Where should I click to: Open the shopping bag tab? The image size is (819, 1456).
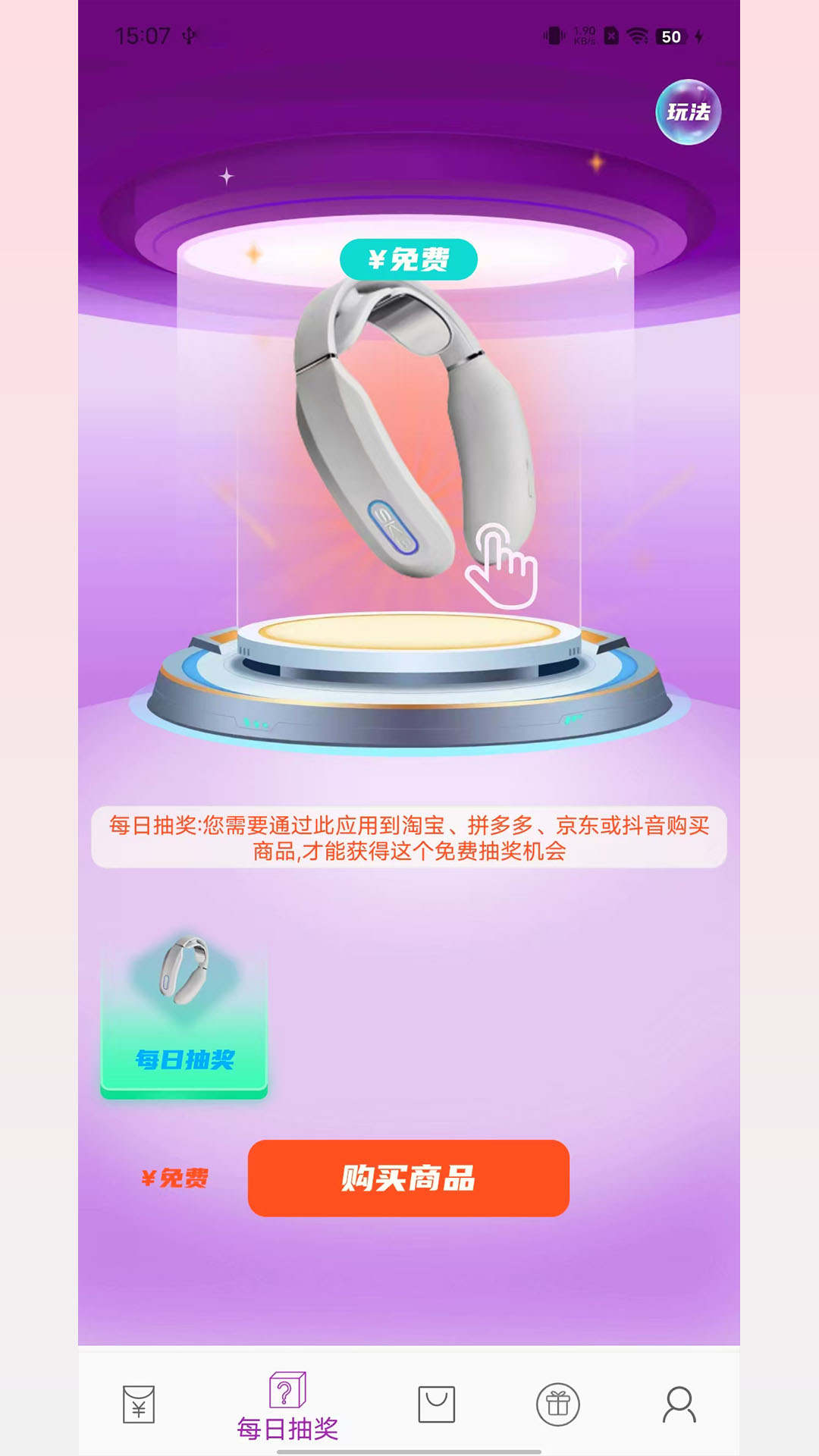coord(436,1404)
